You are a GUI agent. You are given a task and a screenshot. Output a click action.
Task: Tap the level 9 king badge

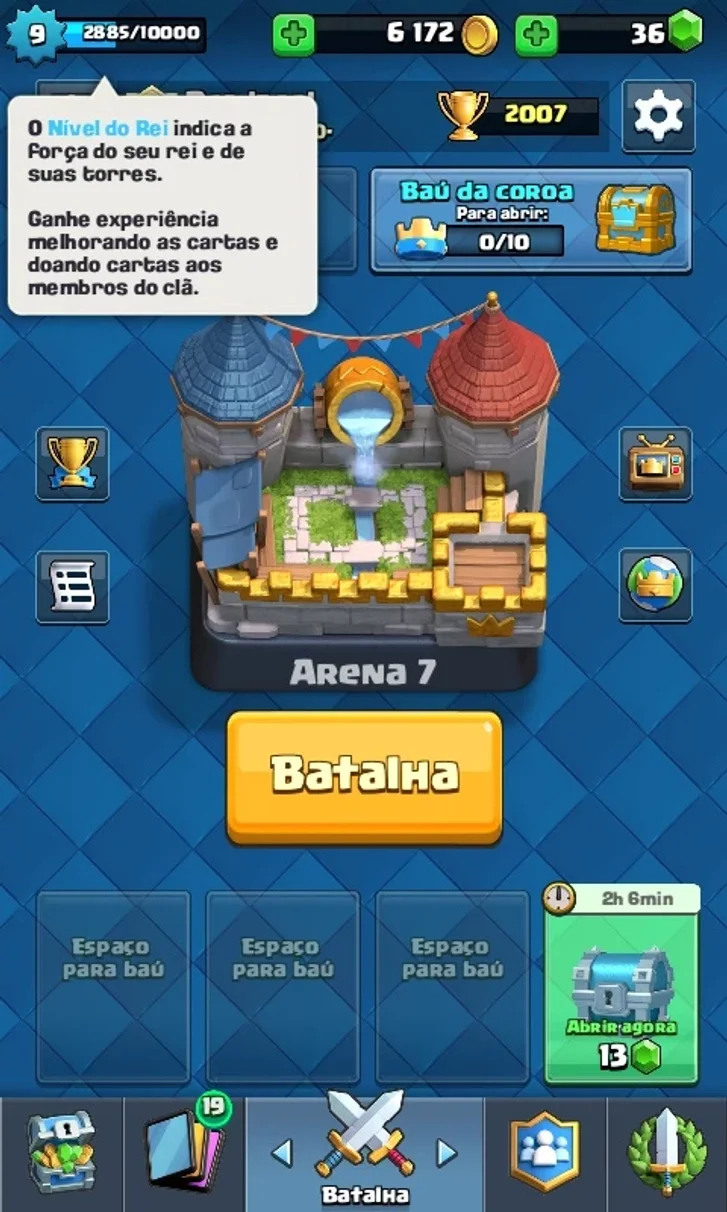coord(36,35)
